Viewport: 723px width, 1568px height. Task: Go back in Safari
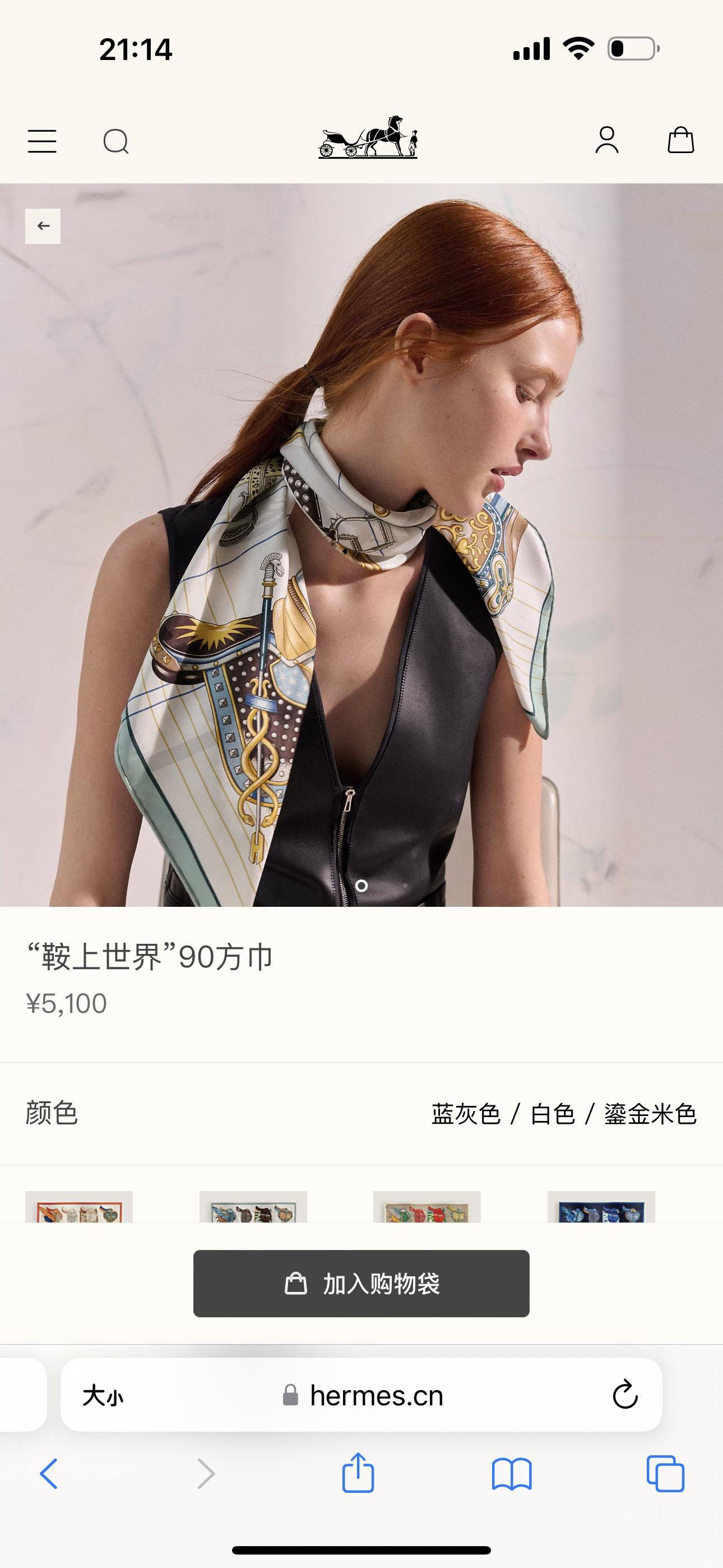click(x=49, y=1474)
